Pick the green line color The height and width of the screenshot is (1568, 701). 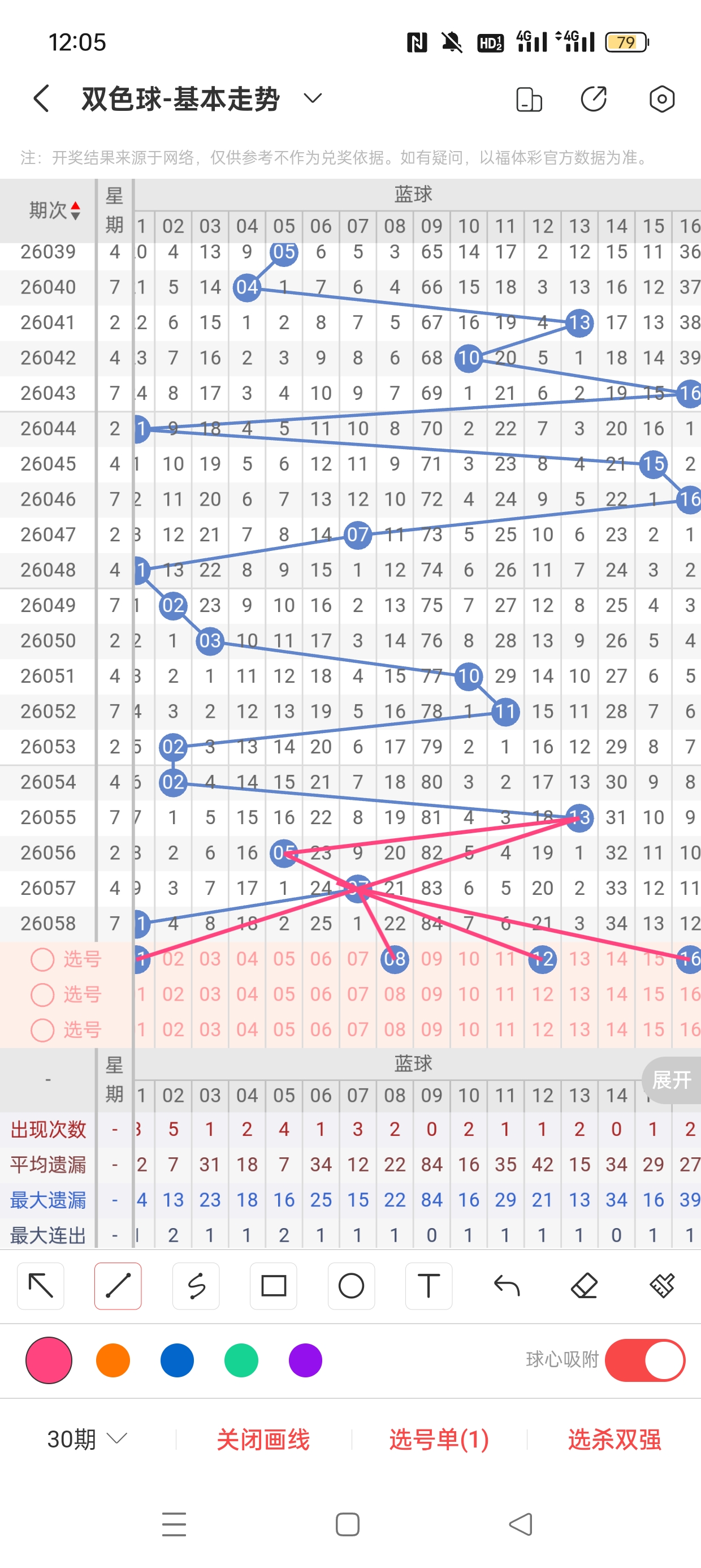pyautogui.click(x=241, y=1360)
